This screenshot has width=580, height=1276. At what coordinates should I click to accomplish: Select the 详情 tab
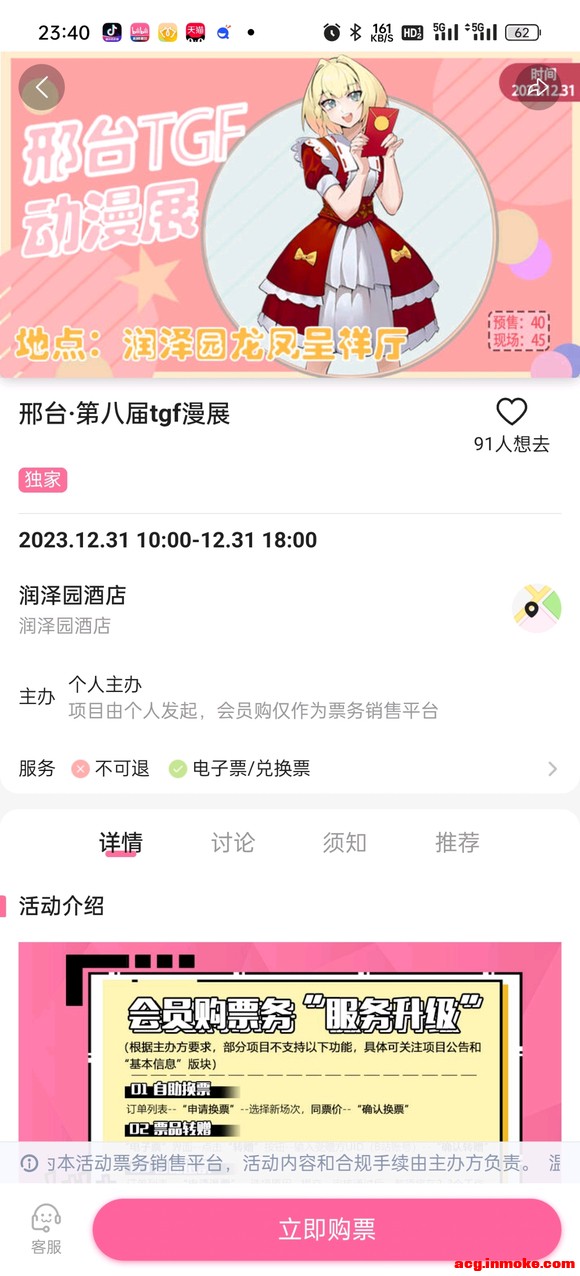coord(121,842)
